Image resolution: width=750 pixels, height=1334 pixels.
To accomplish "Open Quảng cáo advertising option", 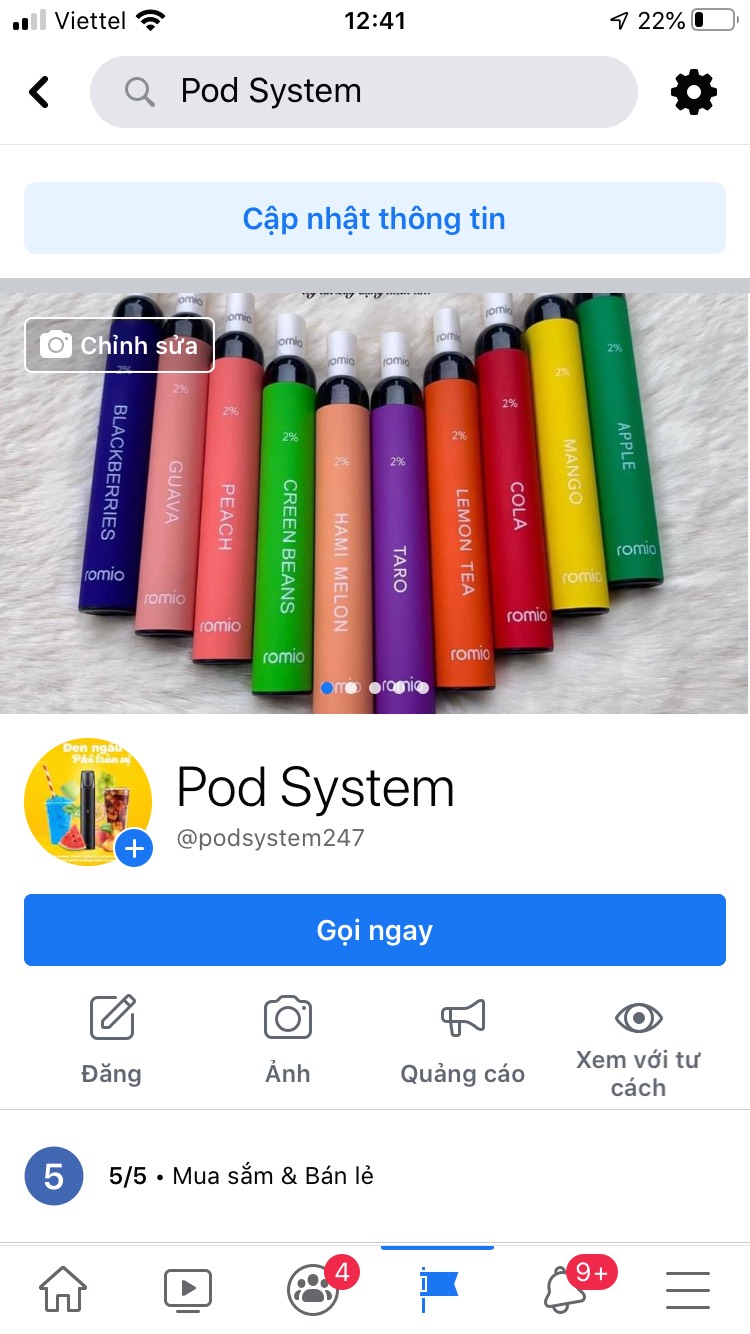I will [x=462, y=1040].
